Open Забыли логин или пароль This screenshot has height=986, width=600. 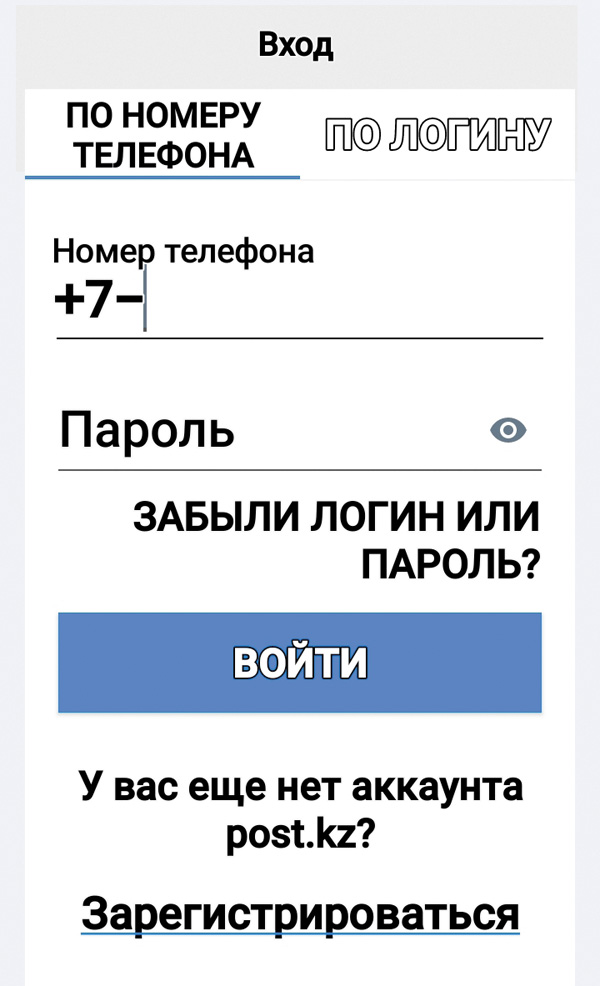click(337, 542)
